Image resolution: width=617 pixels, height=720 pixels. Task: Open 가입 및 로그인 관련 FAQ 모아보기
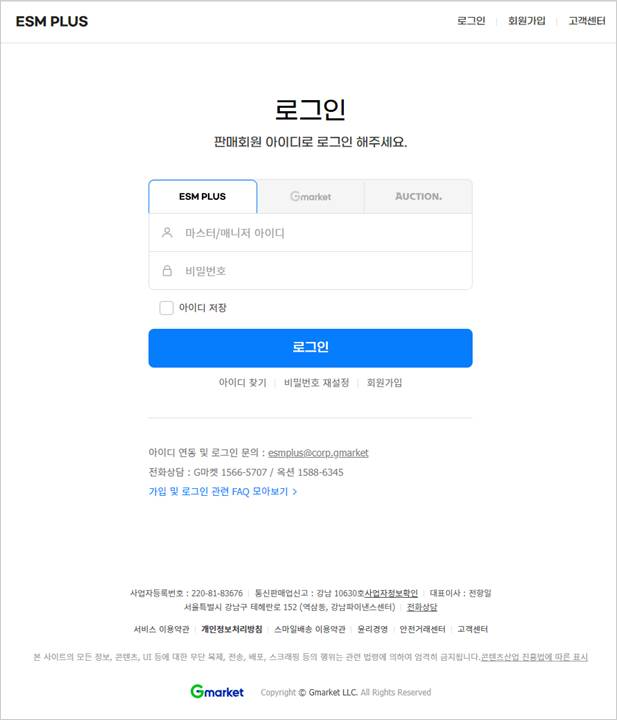point(223,492)
